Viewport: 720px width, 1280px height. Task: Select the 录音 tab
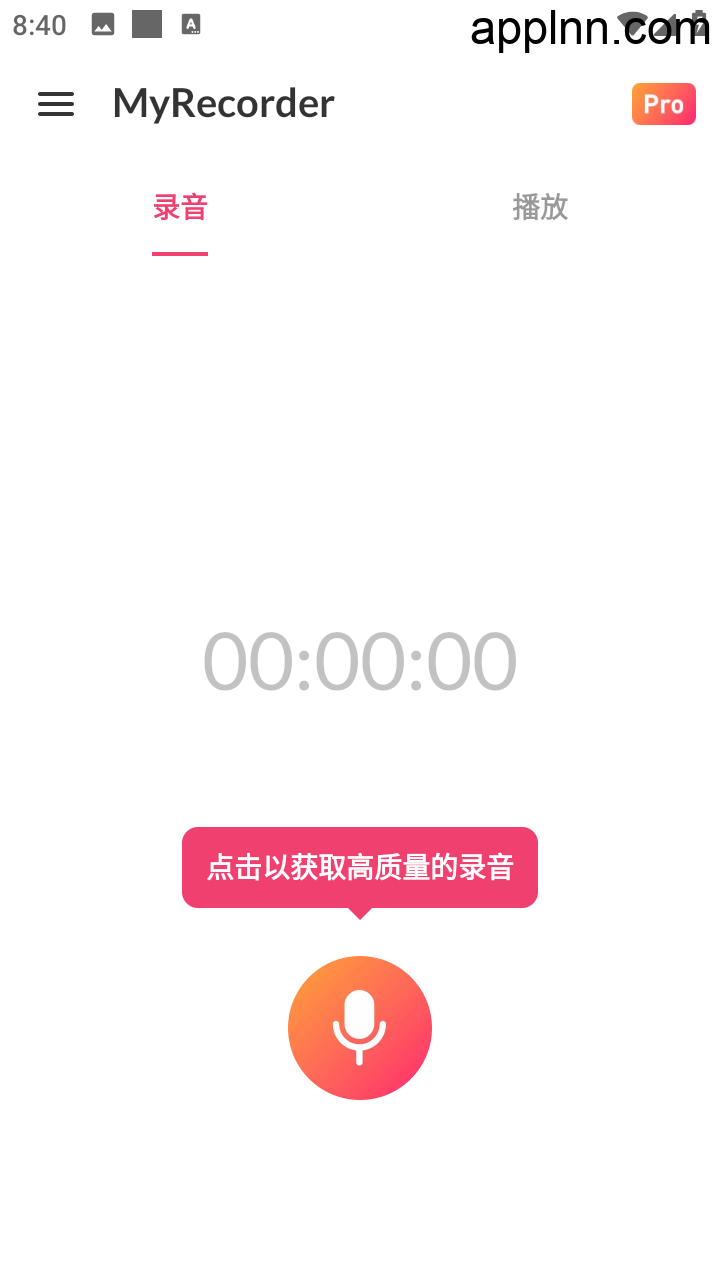(180, 208)
